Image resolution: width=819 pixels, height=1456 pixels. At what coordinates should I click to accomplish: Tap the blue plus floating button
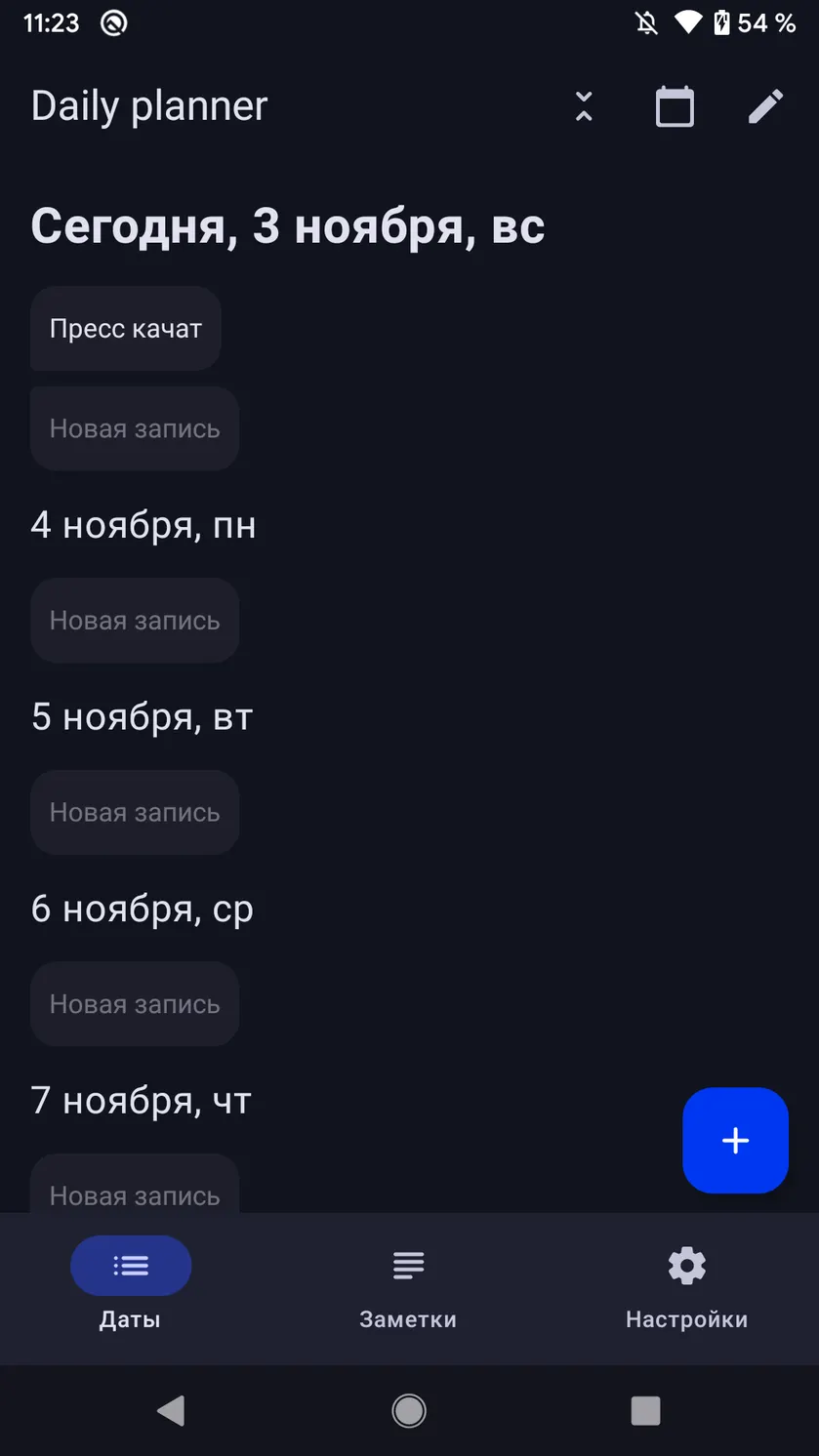[735, 1141]
